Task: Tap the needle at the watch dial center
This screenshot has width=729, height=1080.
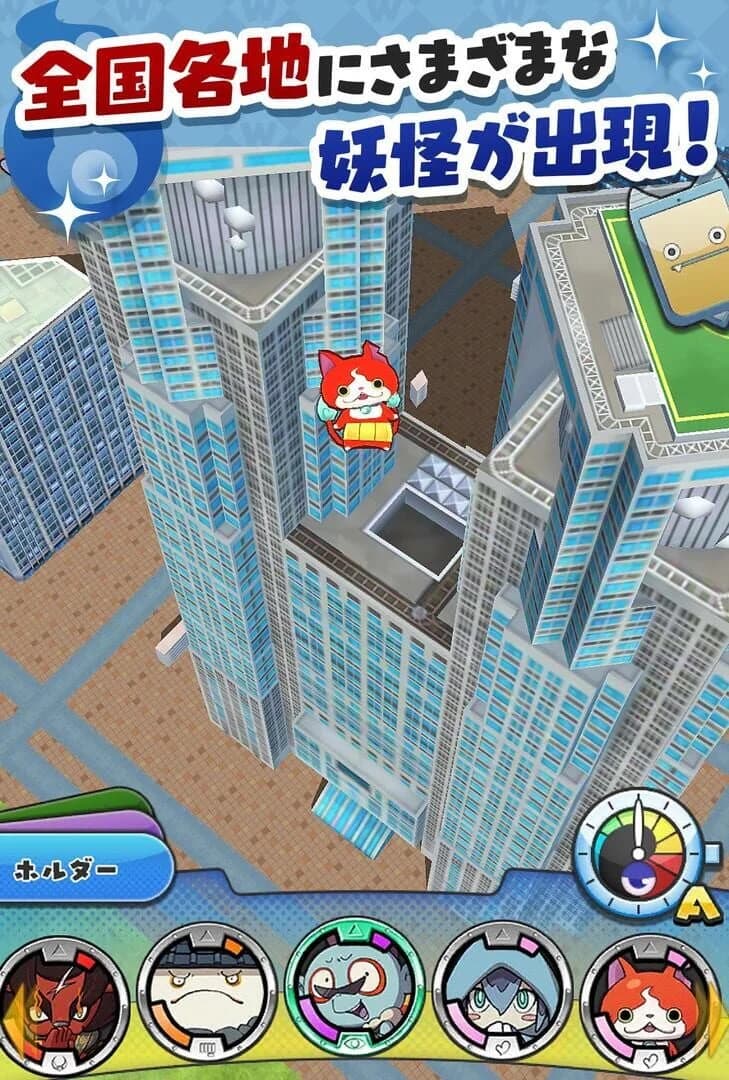Action: coord(639,850)
